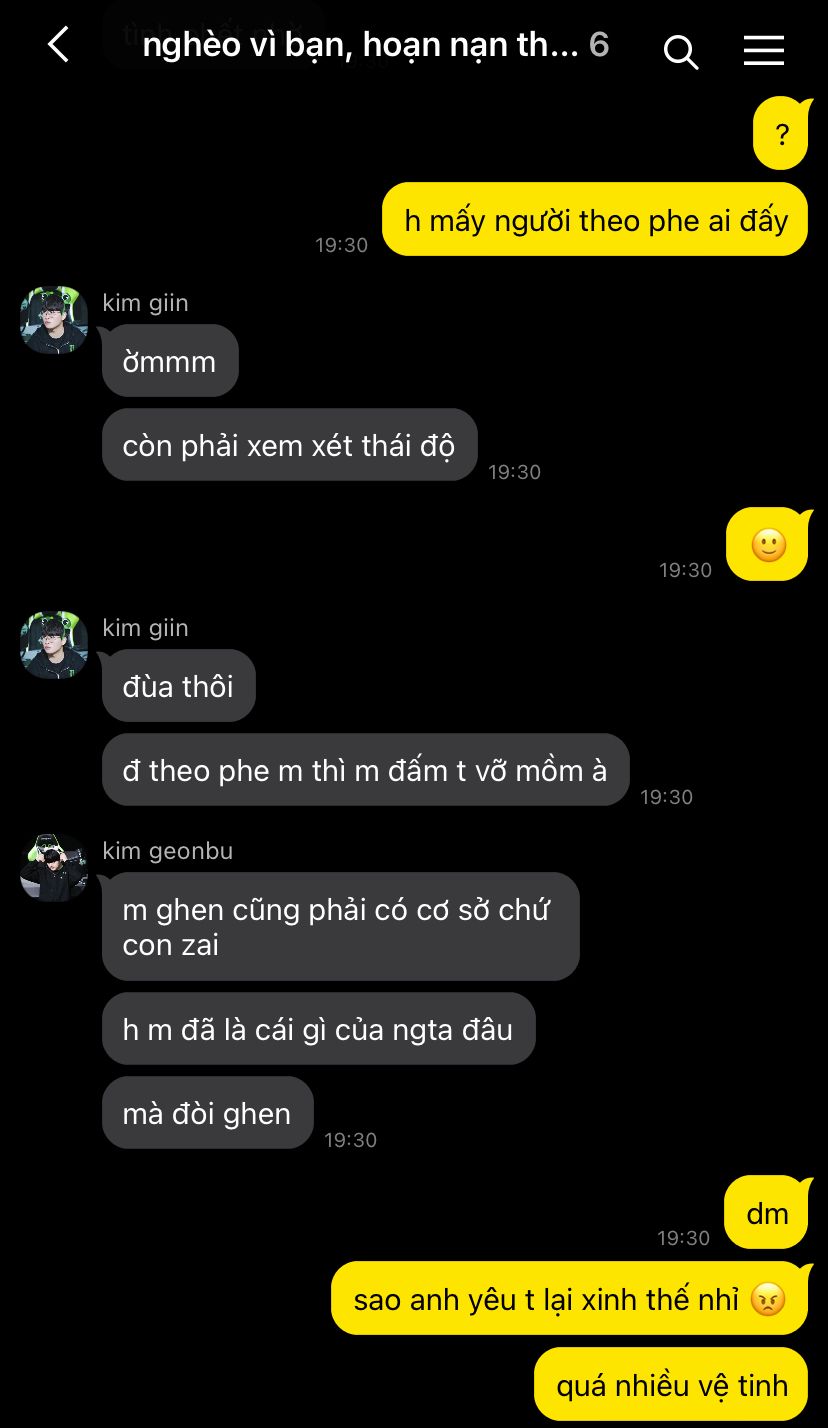The height and width of the screenshot is (1428, 828).
Task: Go back to the chat list
Action: click(59, 45)
